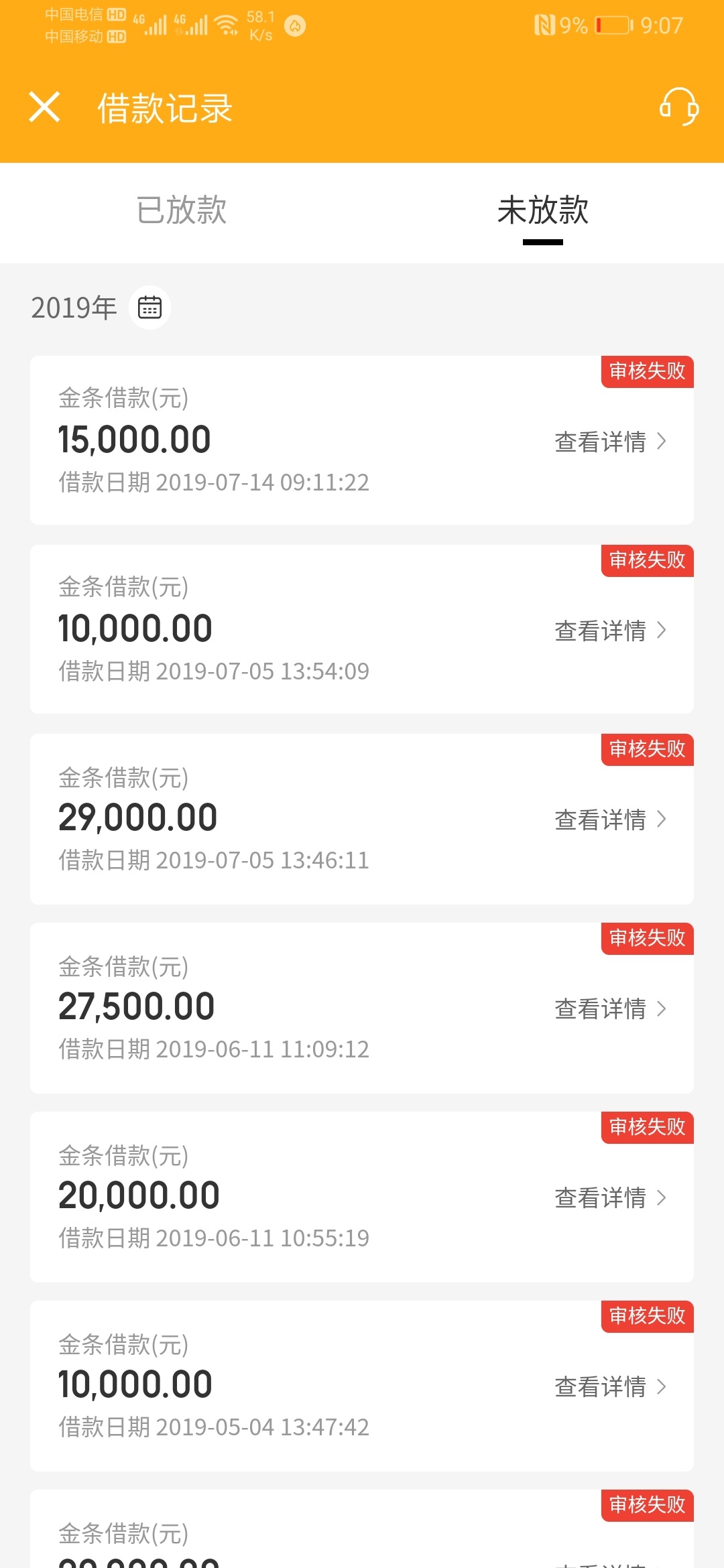View details of the 20,000.00 loan
The height and width of the screenshot is (1568, 724).
[610, 1197]
